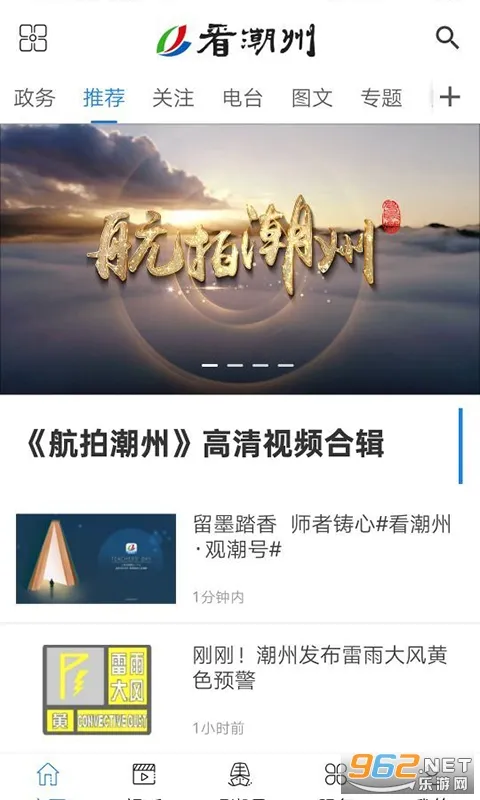Open the 留墨踏香 师者铸心 article
480x800 pixels.
point(240,559)
